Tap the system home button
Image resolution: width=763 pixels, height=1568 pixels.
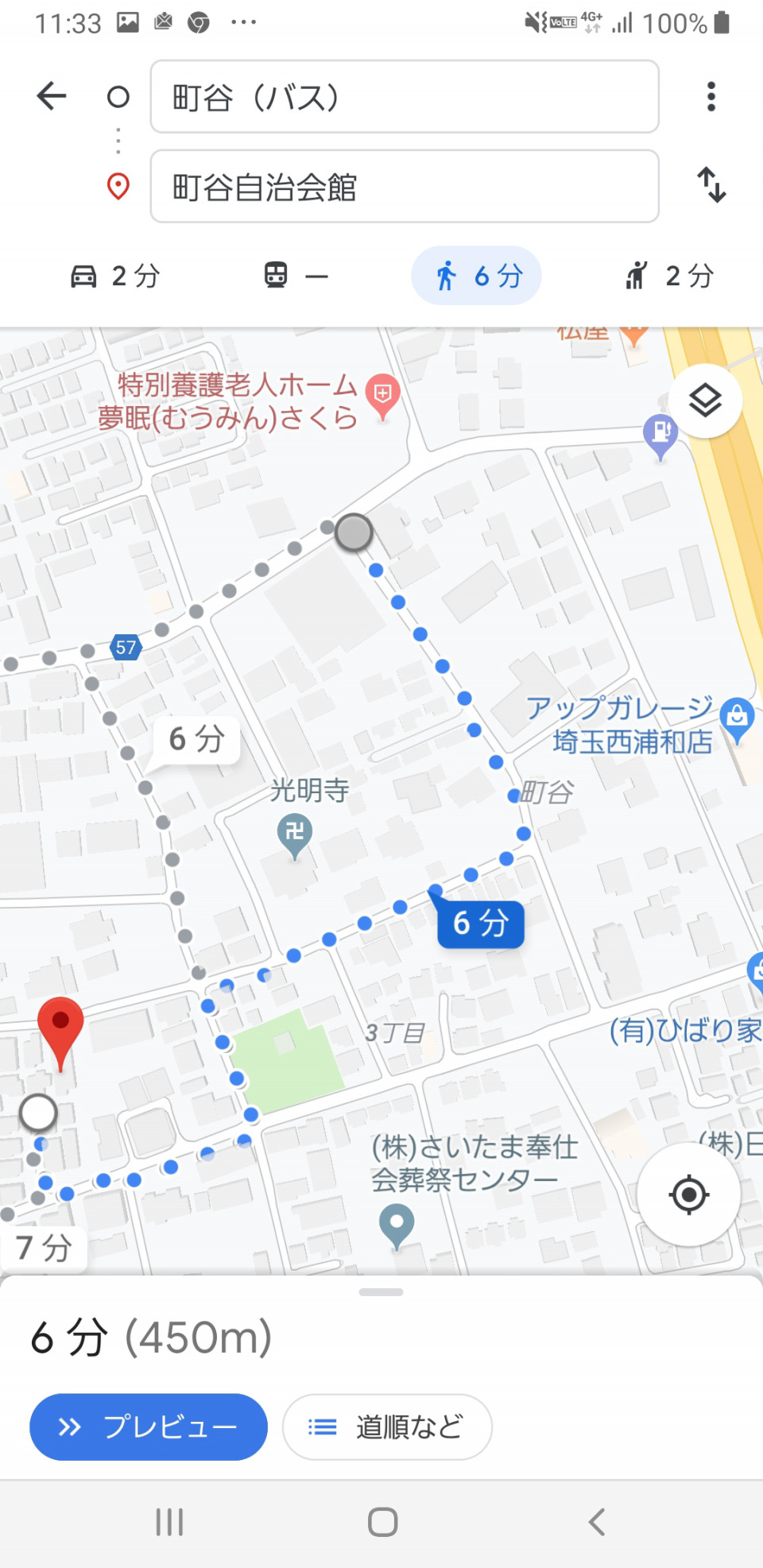tap(382, 1522)
